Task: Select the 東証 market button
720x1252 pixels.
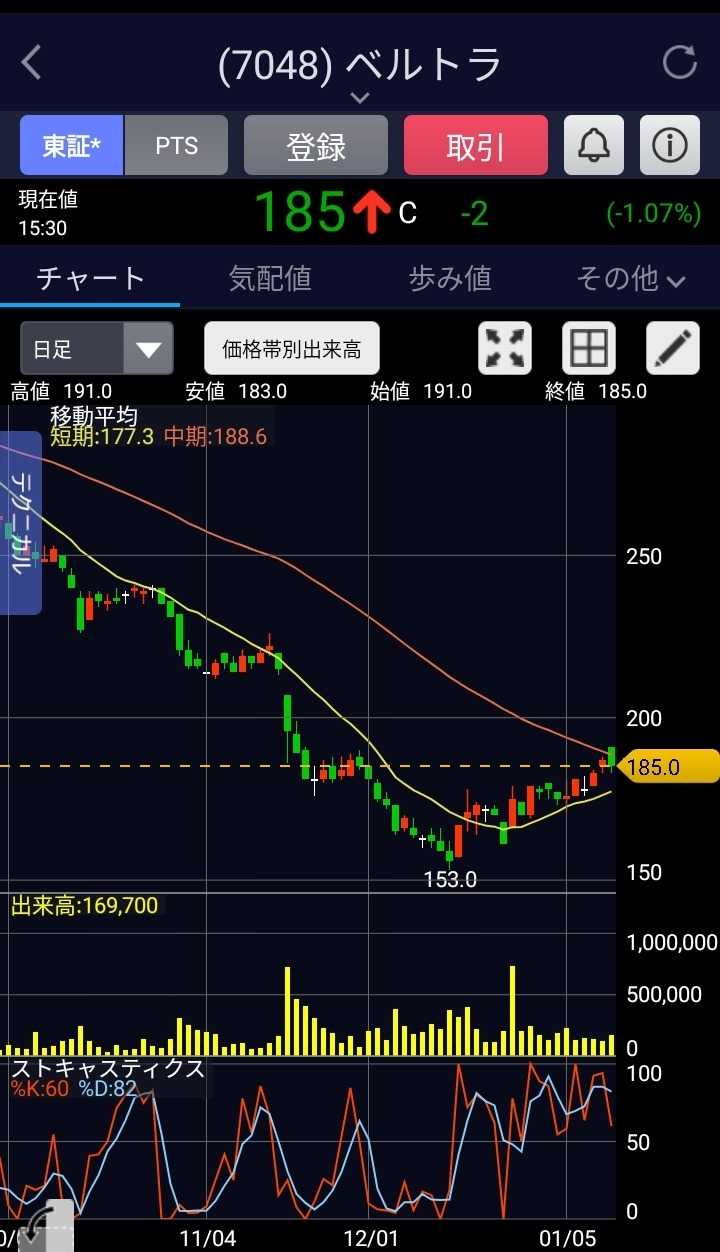Action: pos(72,146)
